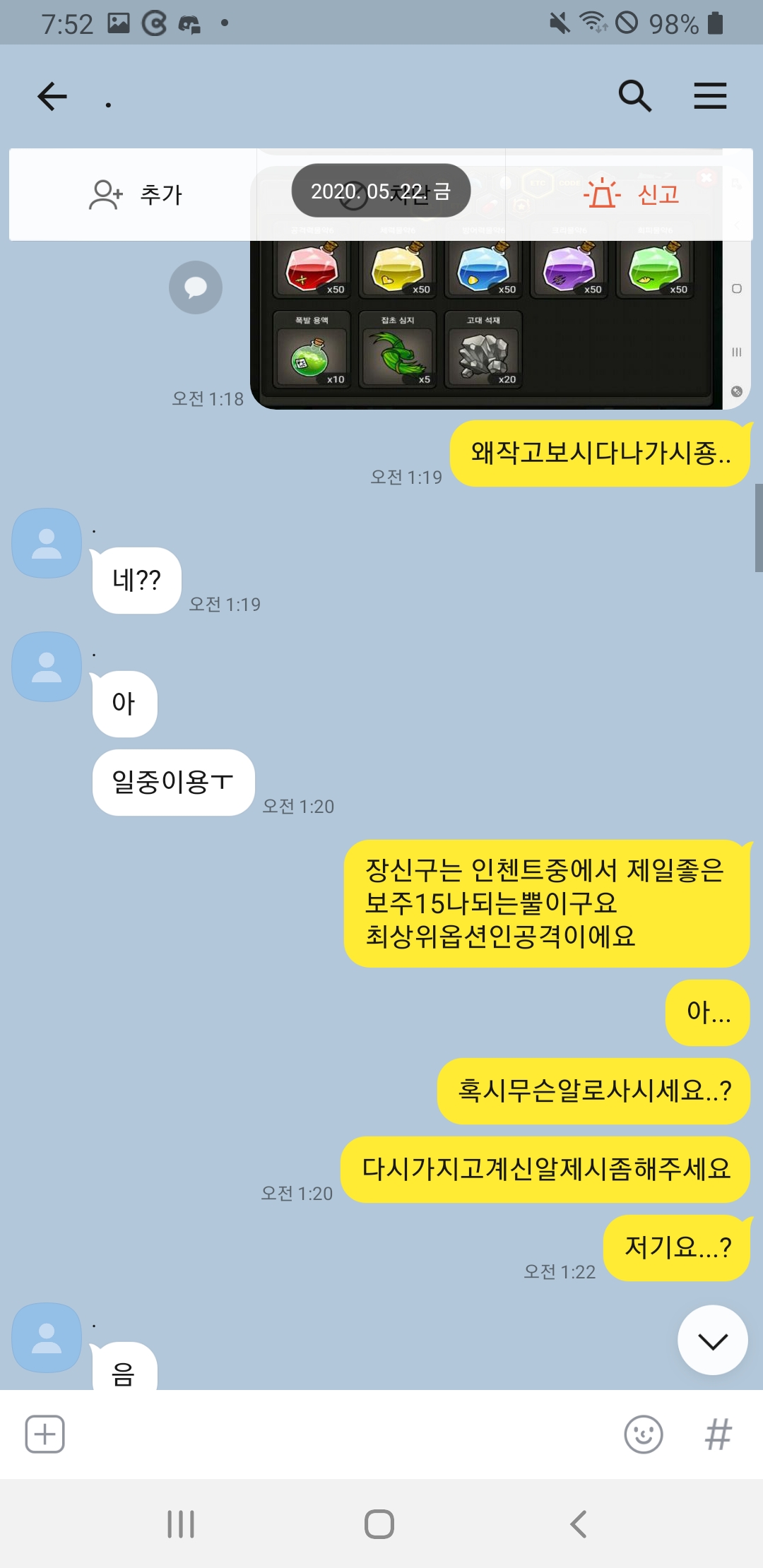Return to the device home screen
The height and width of the screenshot is (1568, 763).
click(379, 1524)
